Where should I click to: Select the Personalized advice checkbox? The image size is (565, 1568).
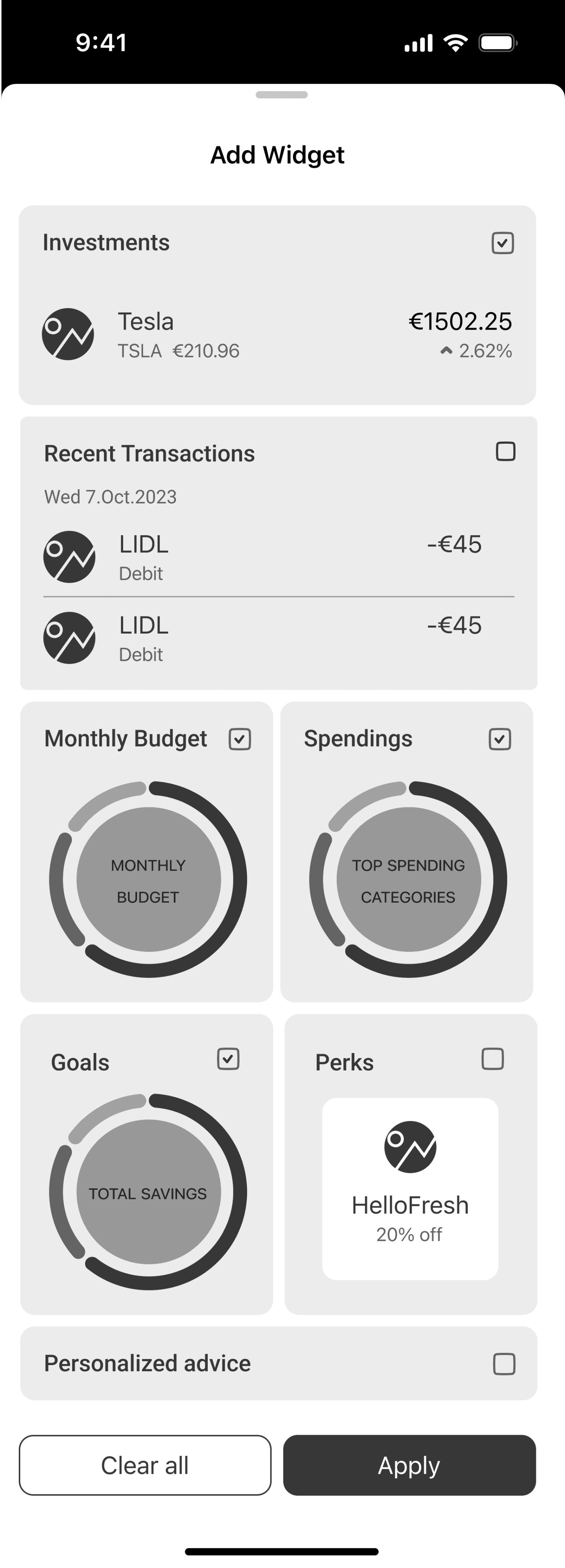(x=503, y=1364)
